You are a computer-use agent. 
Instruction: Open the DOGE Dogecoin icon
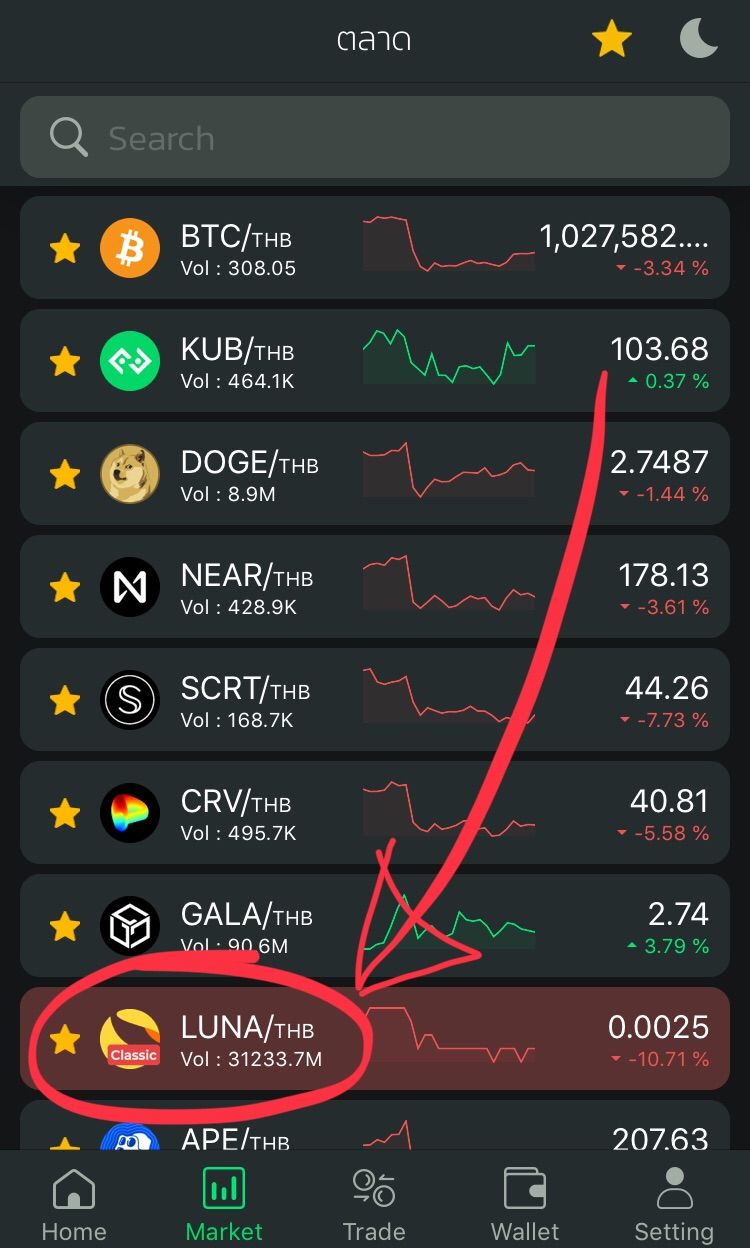129,474
